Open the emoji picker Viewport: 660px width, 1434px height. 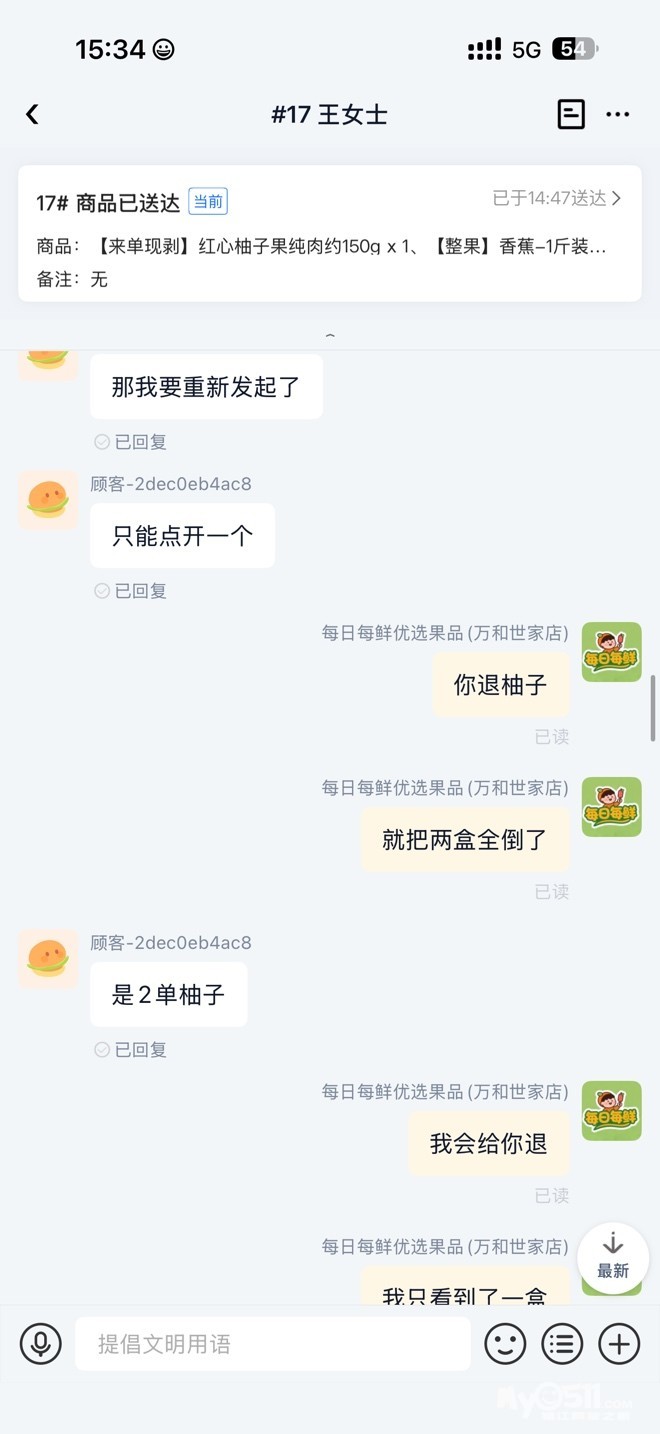(x=505, y=1344)
